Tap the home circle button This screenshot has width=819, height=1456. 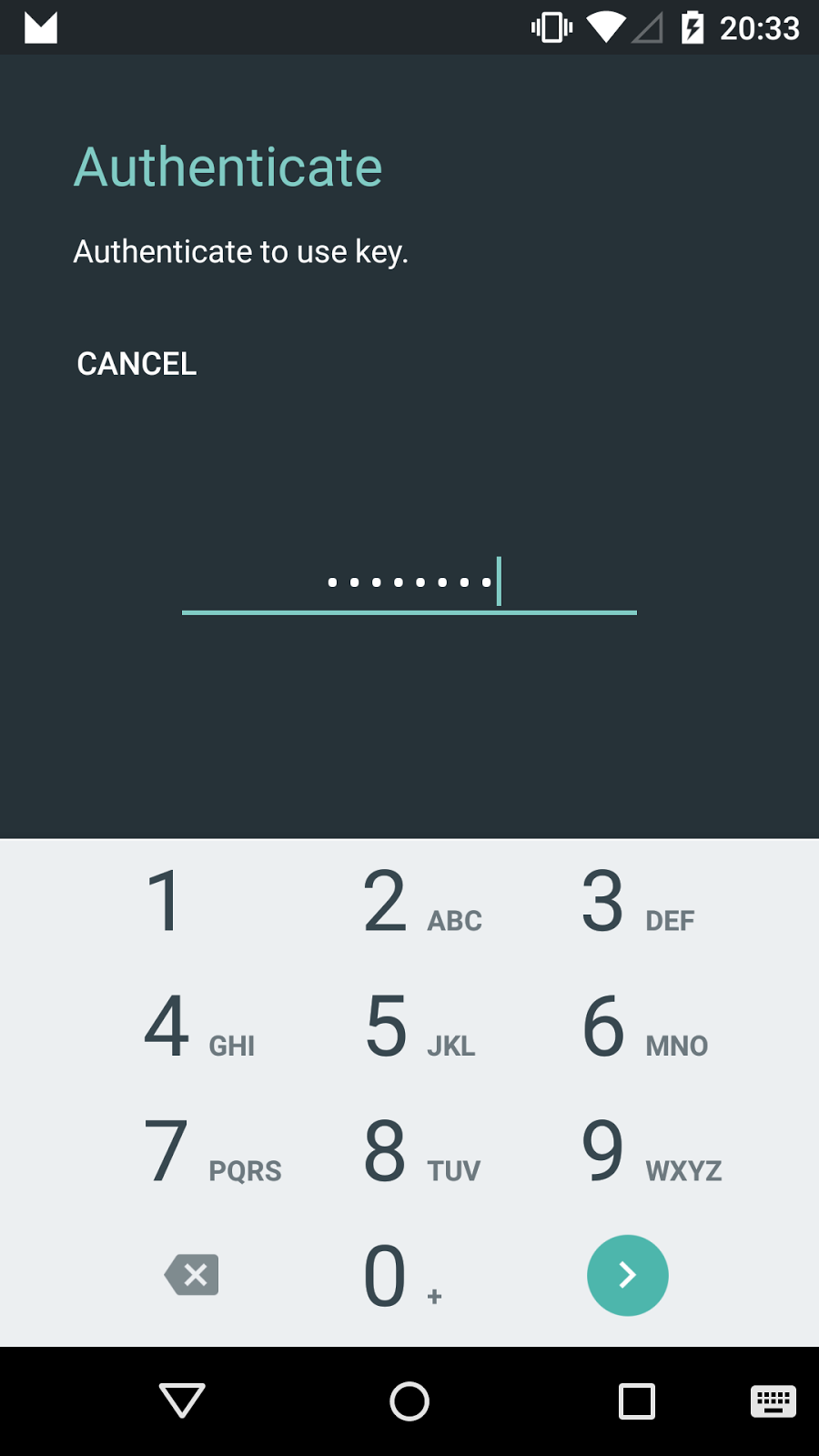(409, 1401)
